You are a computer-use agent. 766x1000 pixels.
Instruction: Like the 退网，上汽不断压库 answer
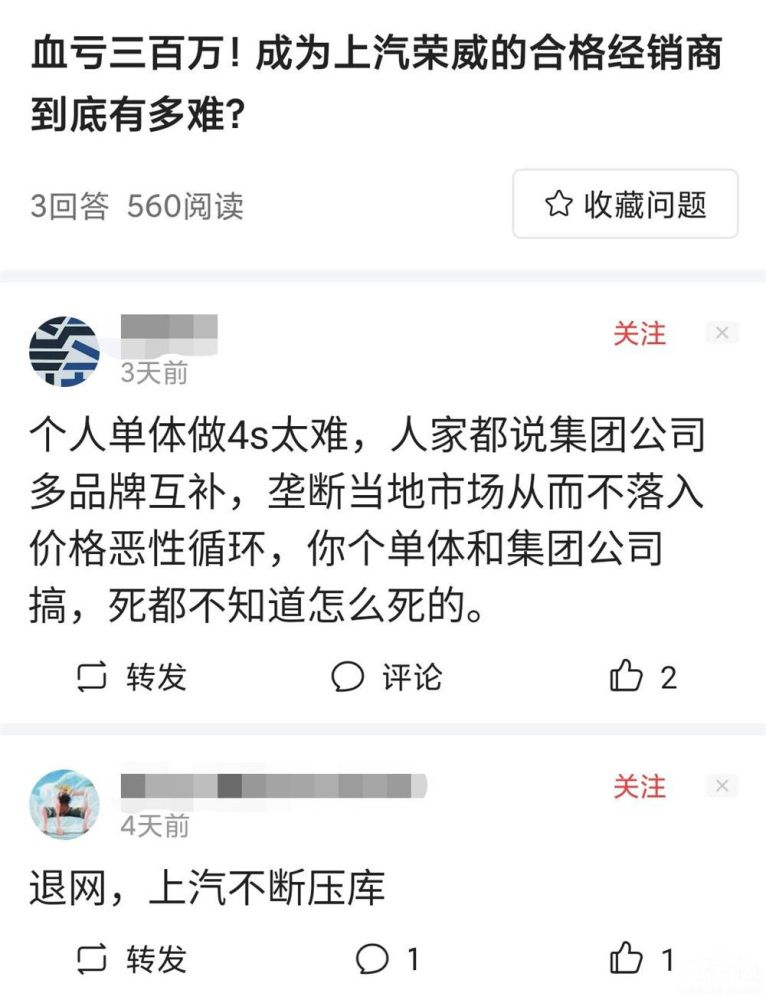643,959
